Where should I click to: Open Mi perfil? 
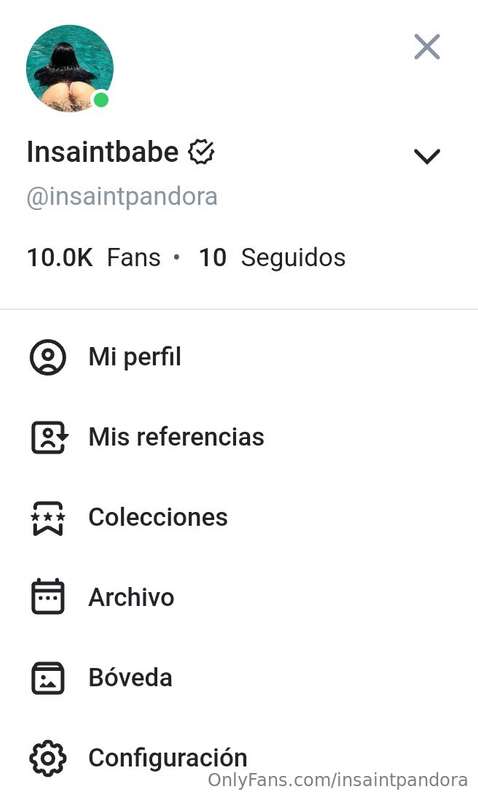[239, 357]
